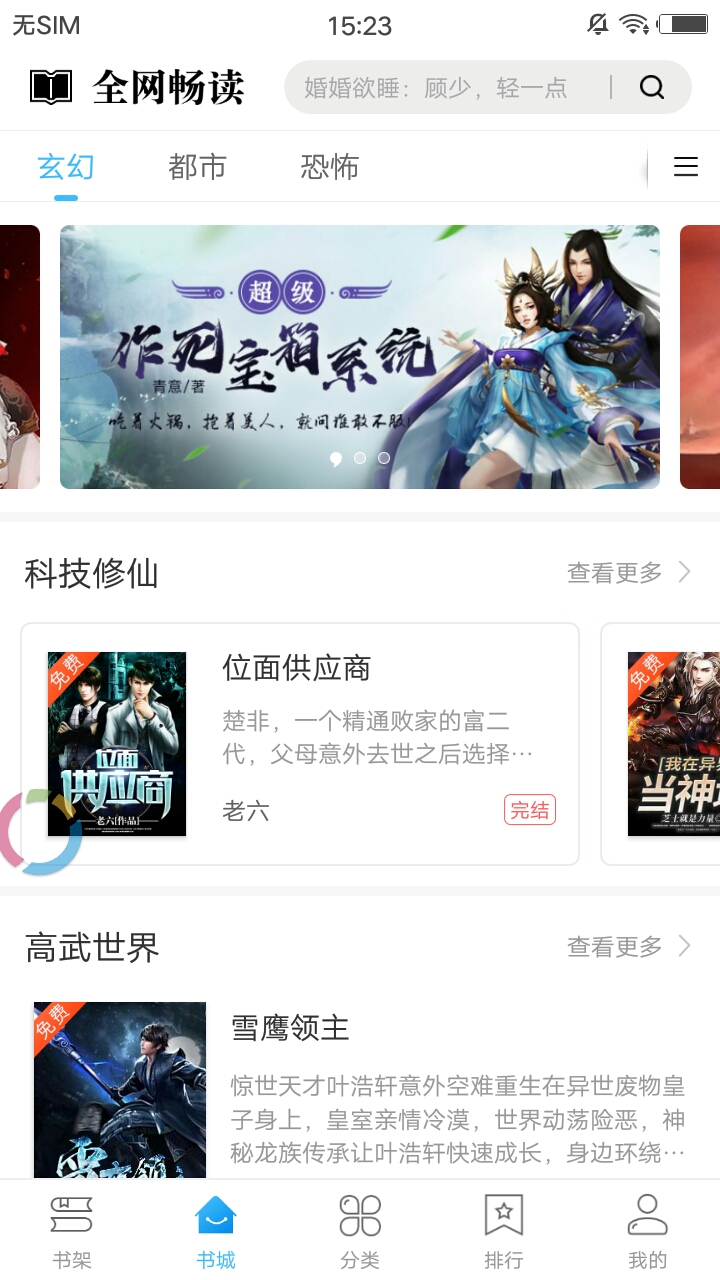720x1280 pixels.
Task: Select the first carousel dot indicator
Action: (337, 458)
